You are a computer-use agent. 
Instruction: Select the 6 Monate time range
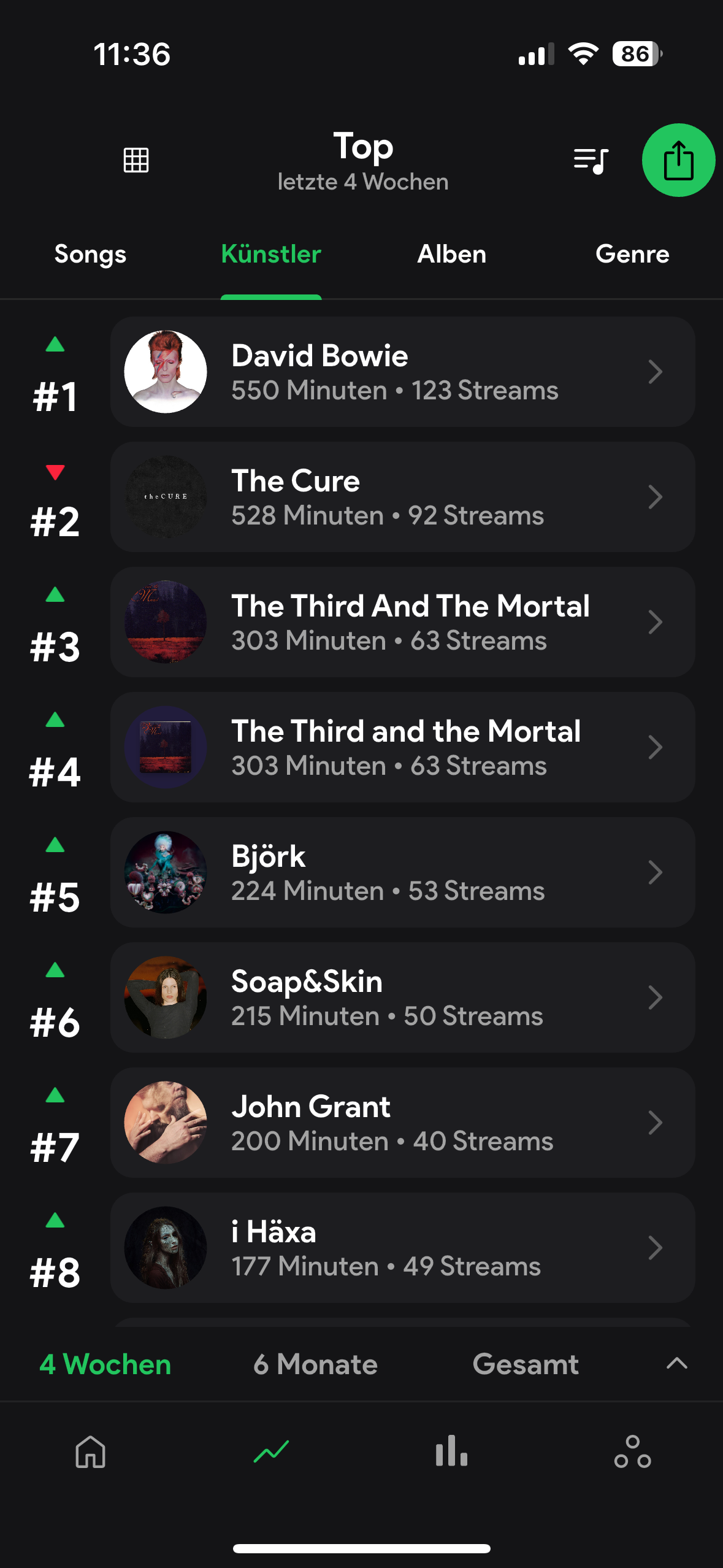[315, 1364]
